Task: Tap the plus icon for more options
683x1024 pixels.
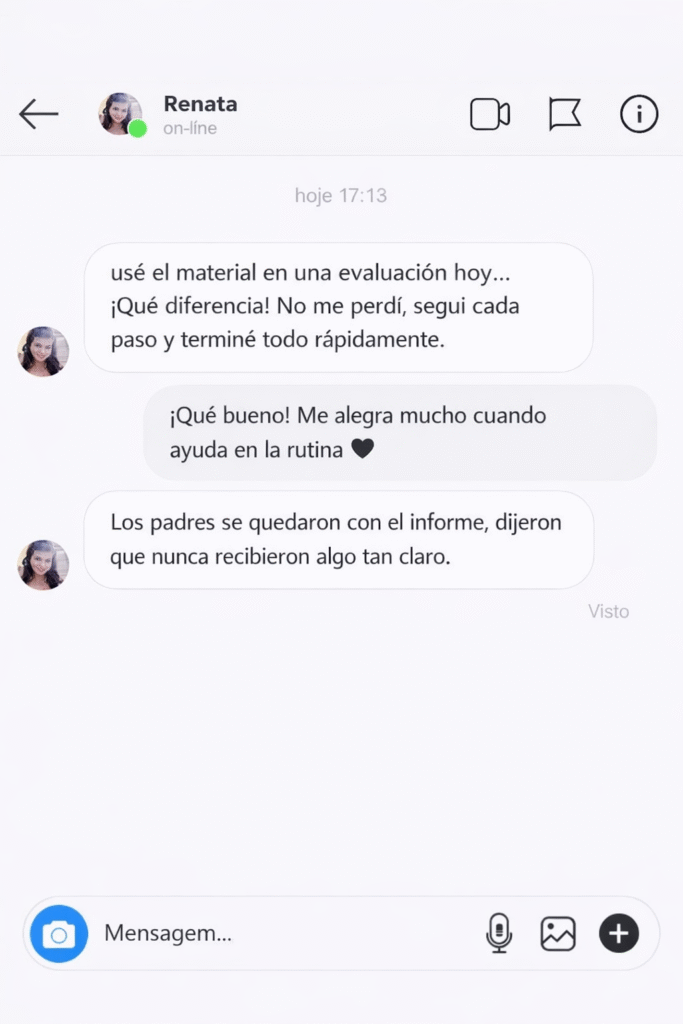Action: 619,934
